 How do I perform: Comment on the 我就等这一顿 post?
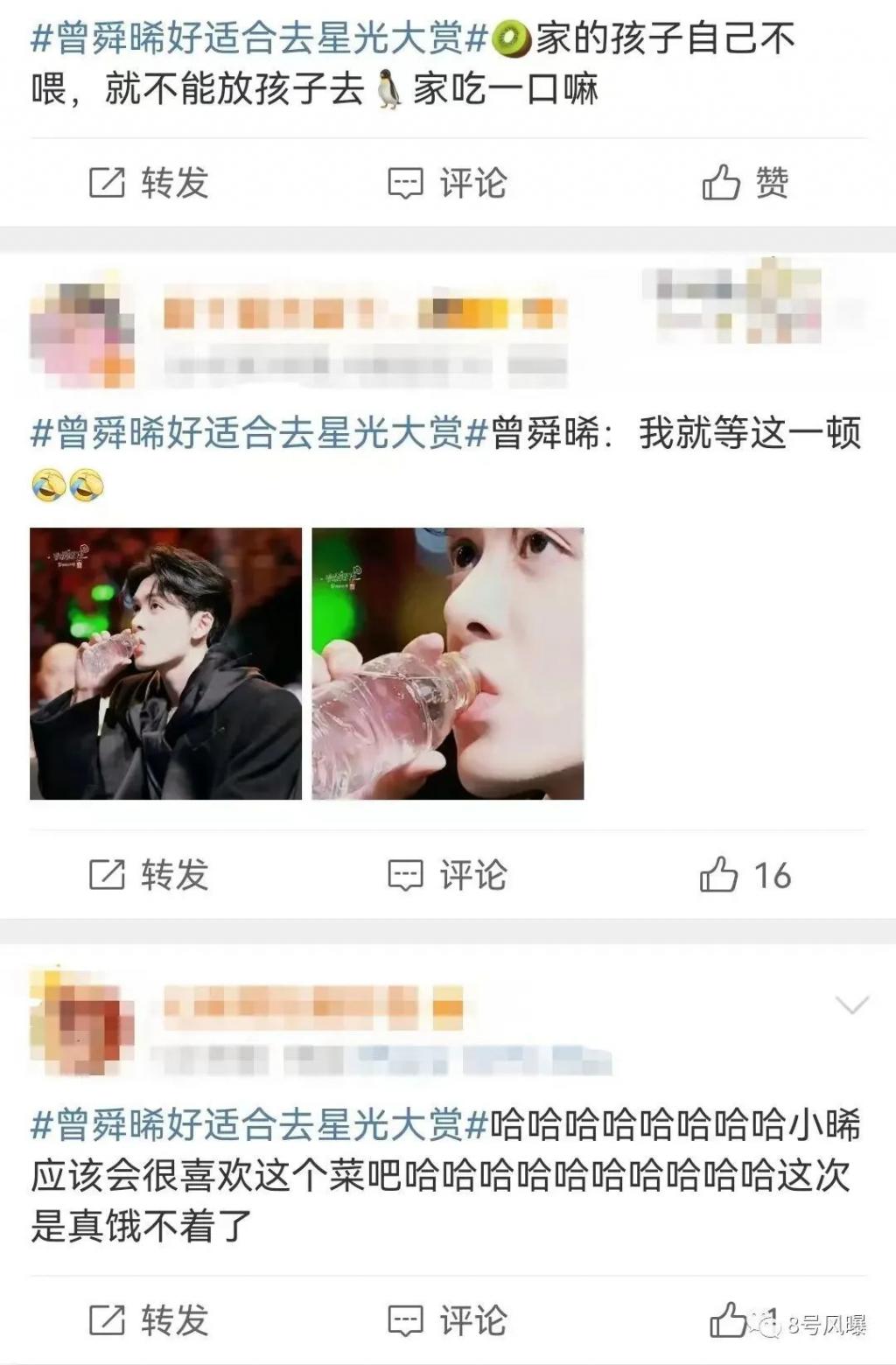447,874
